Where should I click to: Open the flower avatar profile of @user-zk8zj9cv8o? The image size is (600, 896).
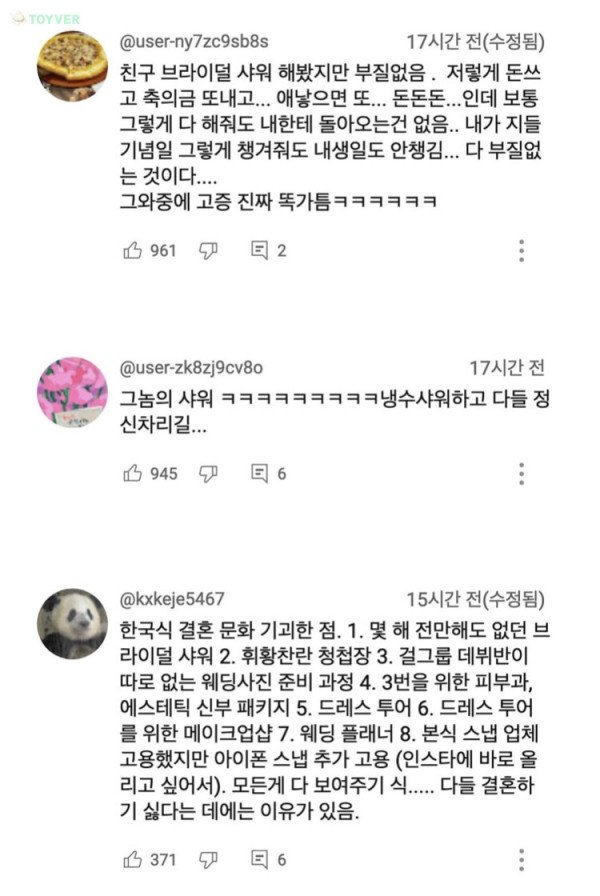point(72,390)
